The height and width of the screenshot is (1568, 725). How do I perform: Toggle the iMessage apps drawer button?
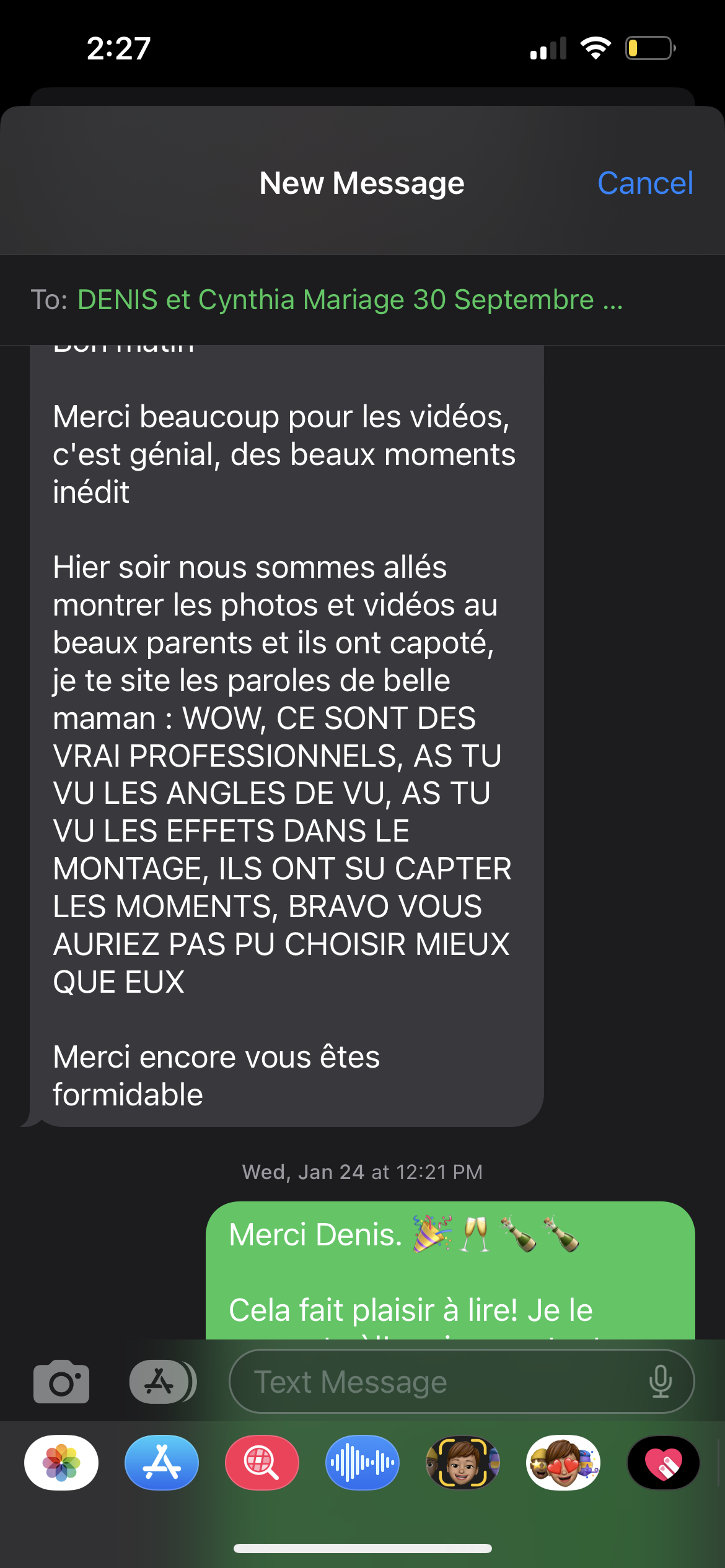click(162, 1382)
